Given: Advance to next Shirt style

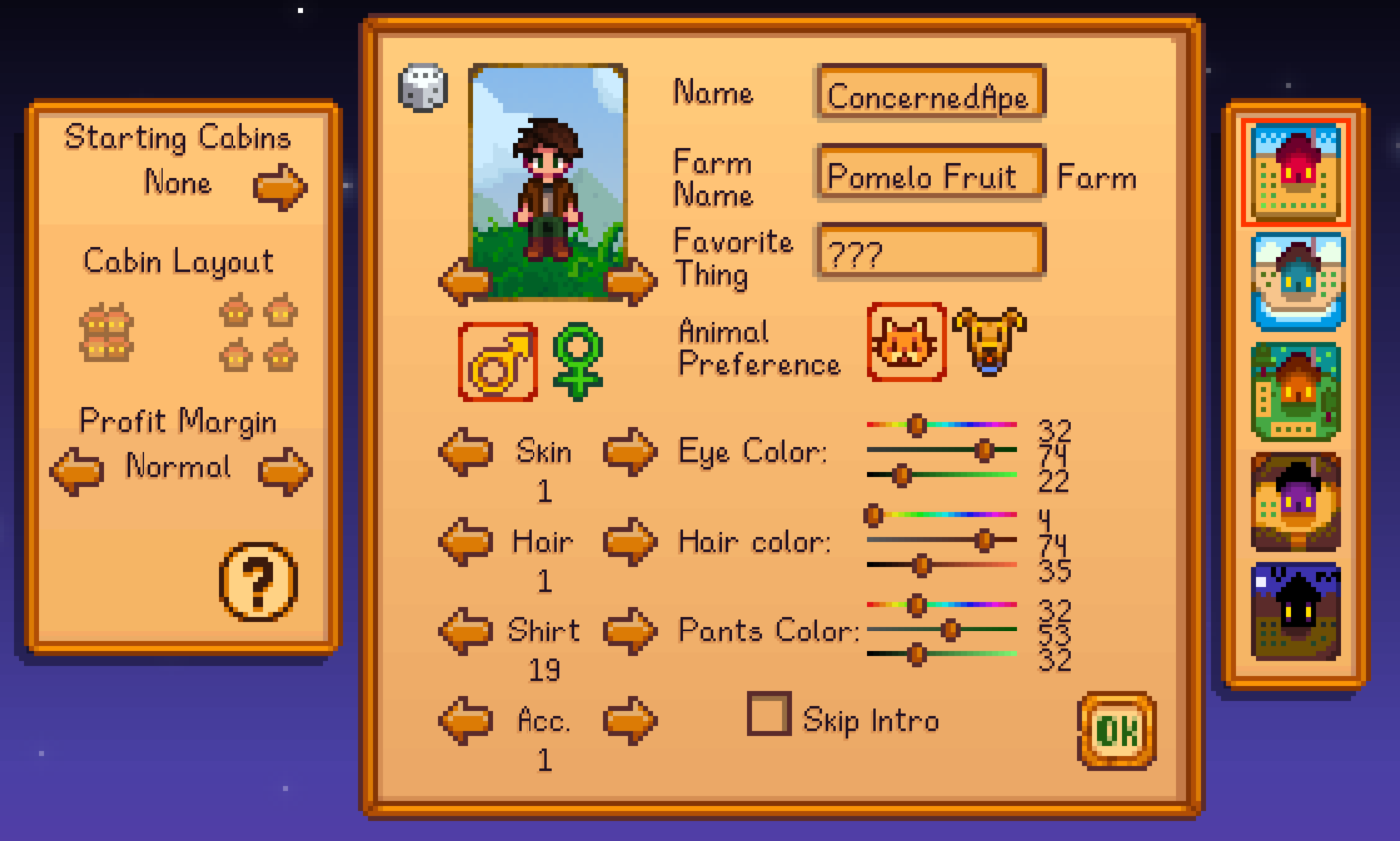Looking at the screenshot, I should 629,631.
